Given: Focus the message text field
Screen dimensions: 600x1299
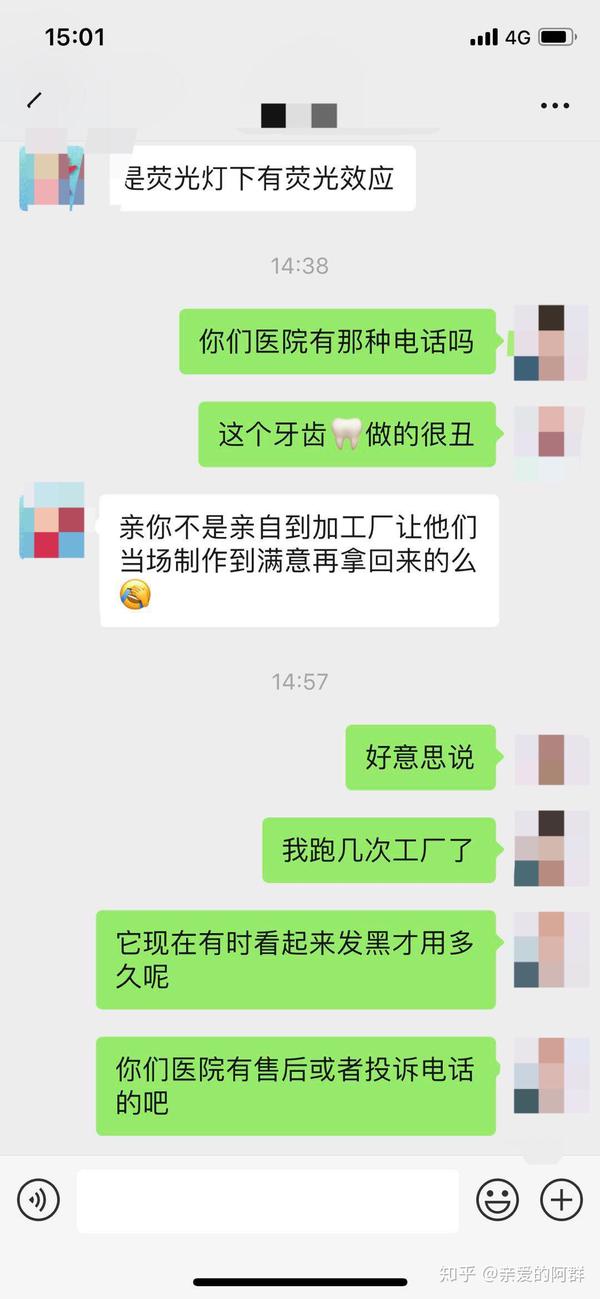Looking at the screenshot, I should tap(268, 1200).
